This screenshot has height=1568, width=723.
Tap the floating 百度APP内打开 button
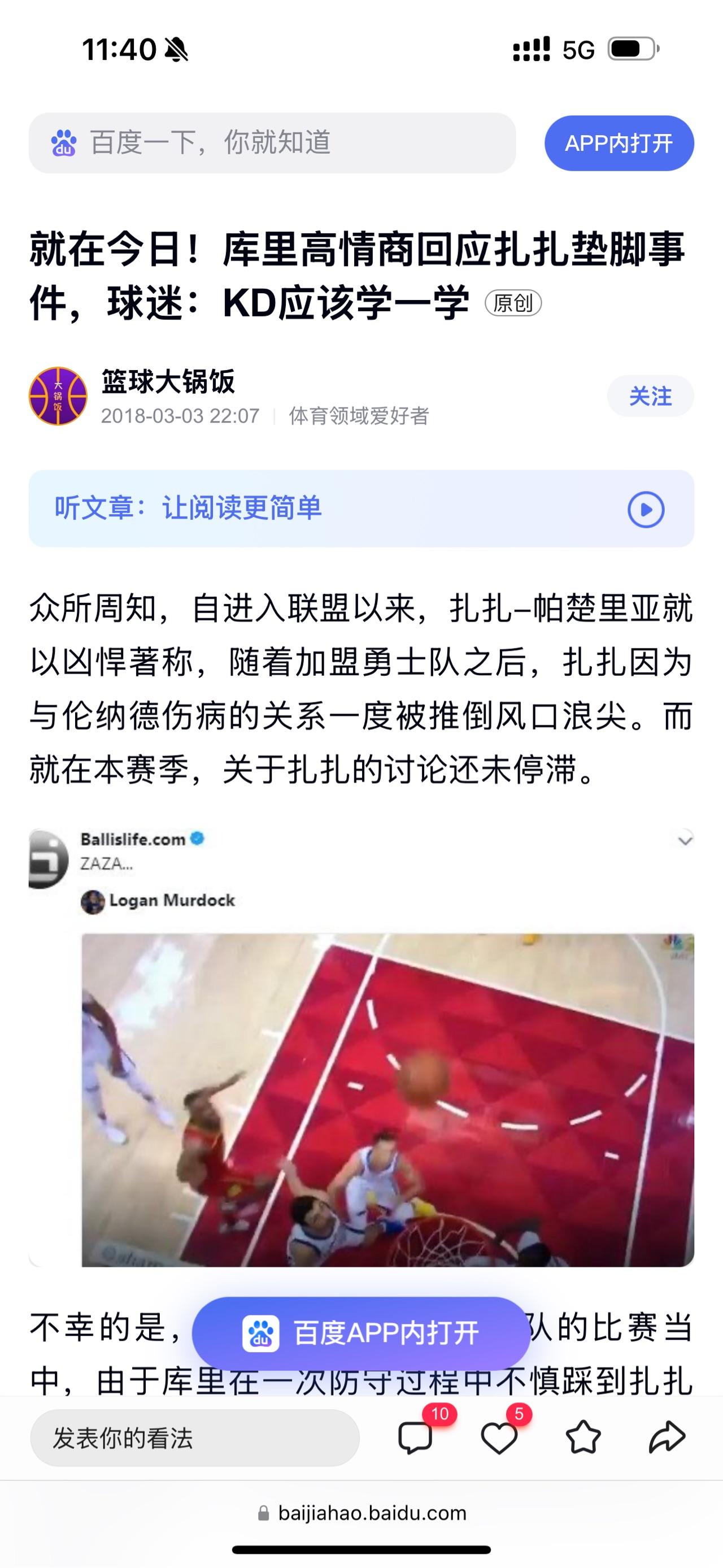361,1332
